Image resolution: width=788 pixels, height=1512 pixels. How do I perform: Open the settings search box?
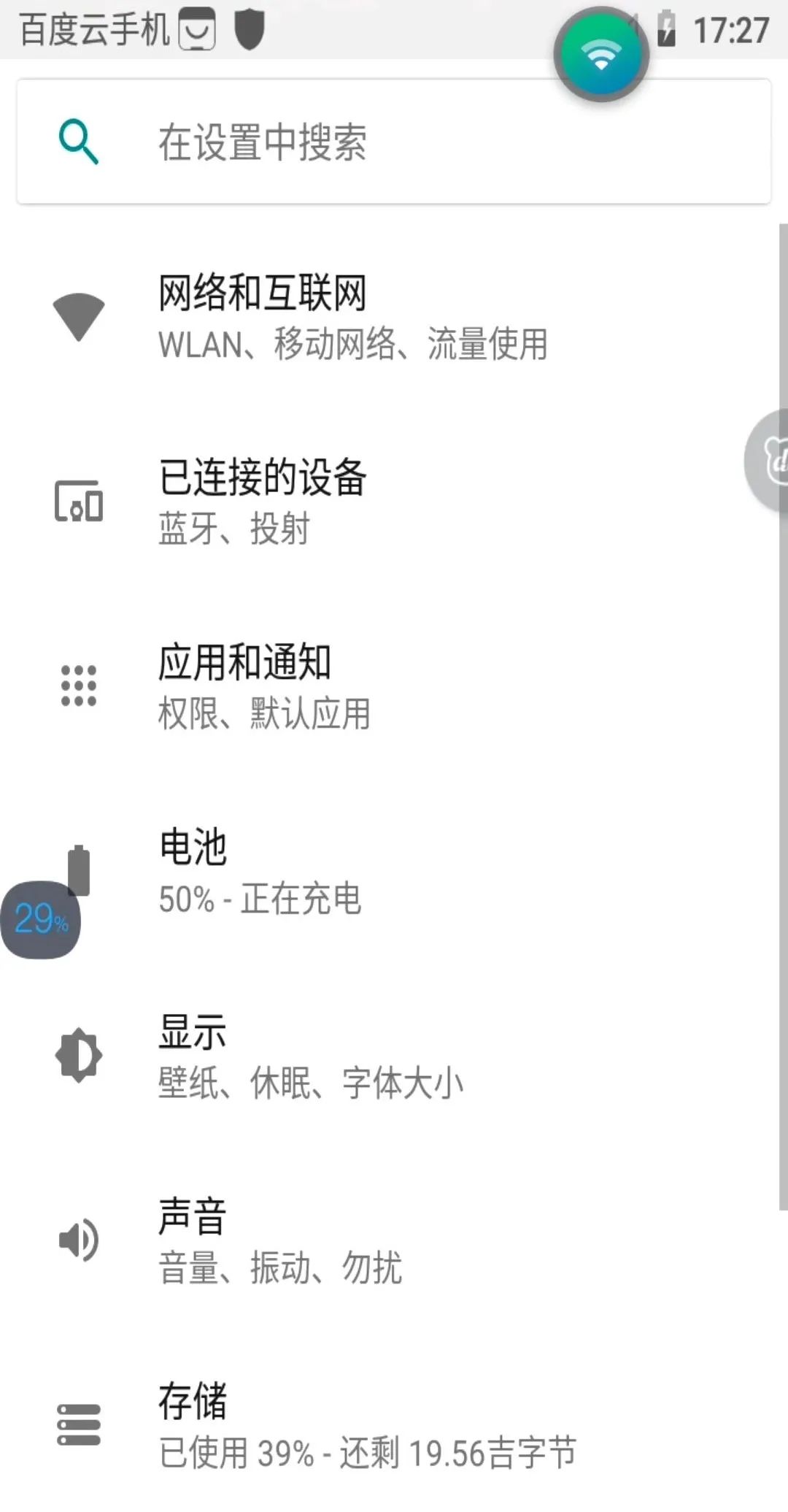coord(394,142)
